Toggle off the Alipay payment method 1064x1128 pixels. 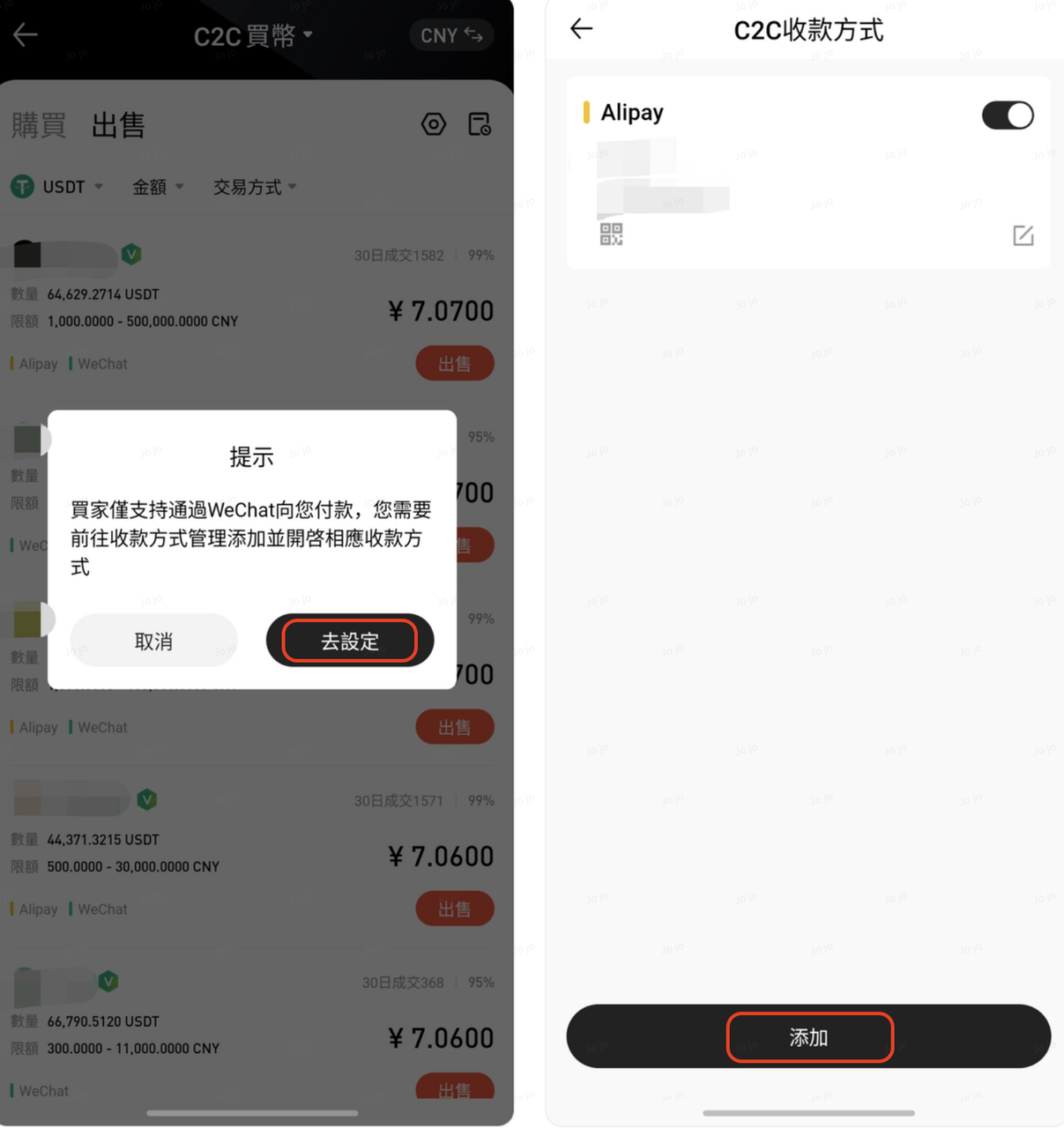[x=1008, y=115]
